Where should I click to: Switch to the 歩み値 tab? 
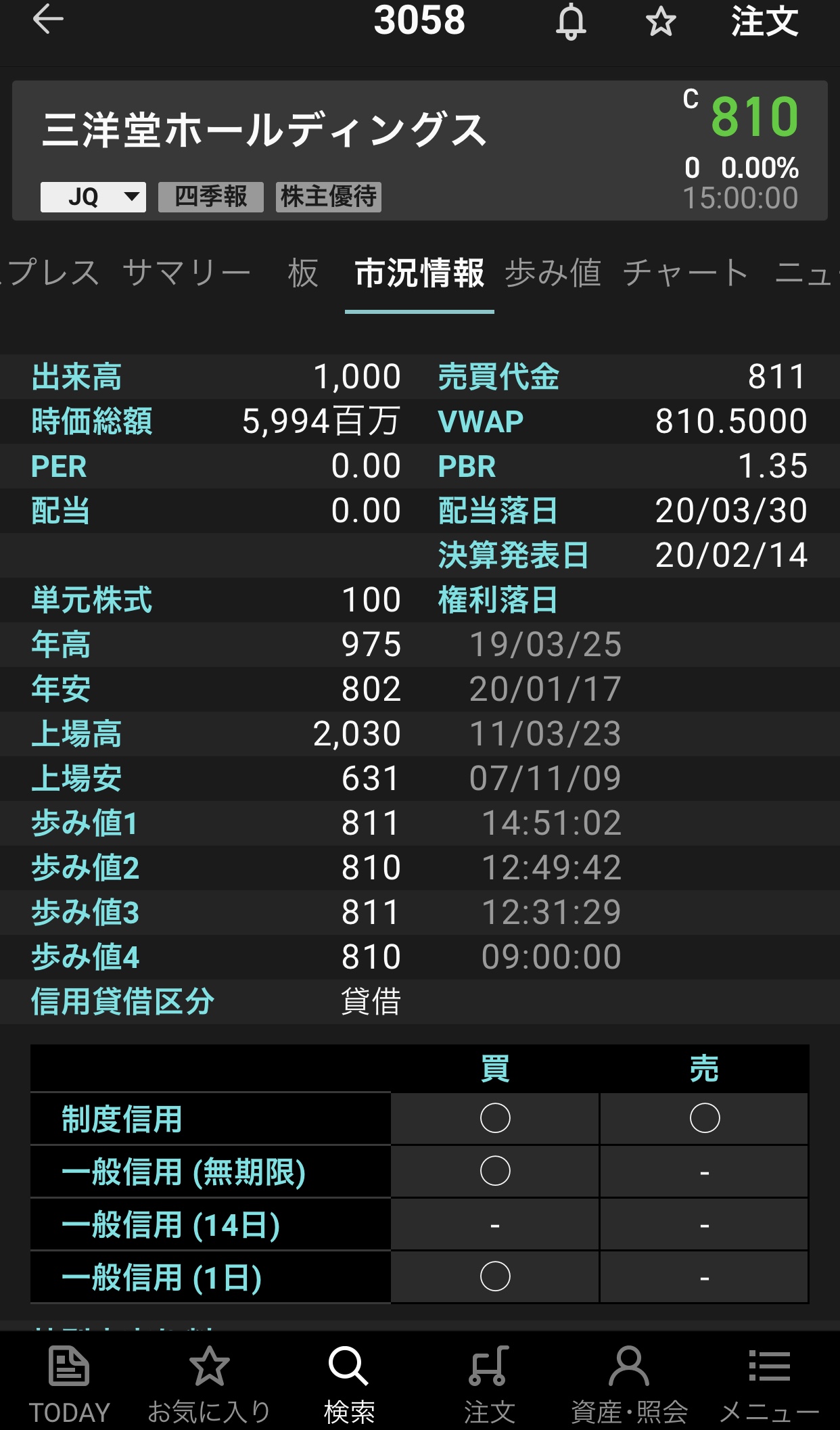coord(553,273)
